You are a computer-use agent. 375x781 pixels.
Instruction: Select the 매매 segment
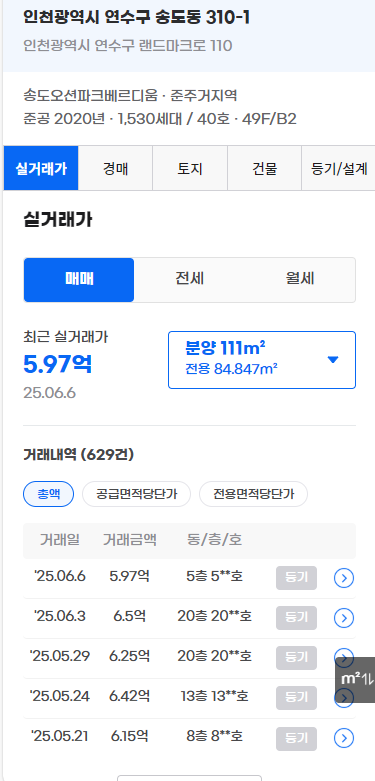point(79,279)
